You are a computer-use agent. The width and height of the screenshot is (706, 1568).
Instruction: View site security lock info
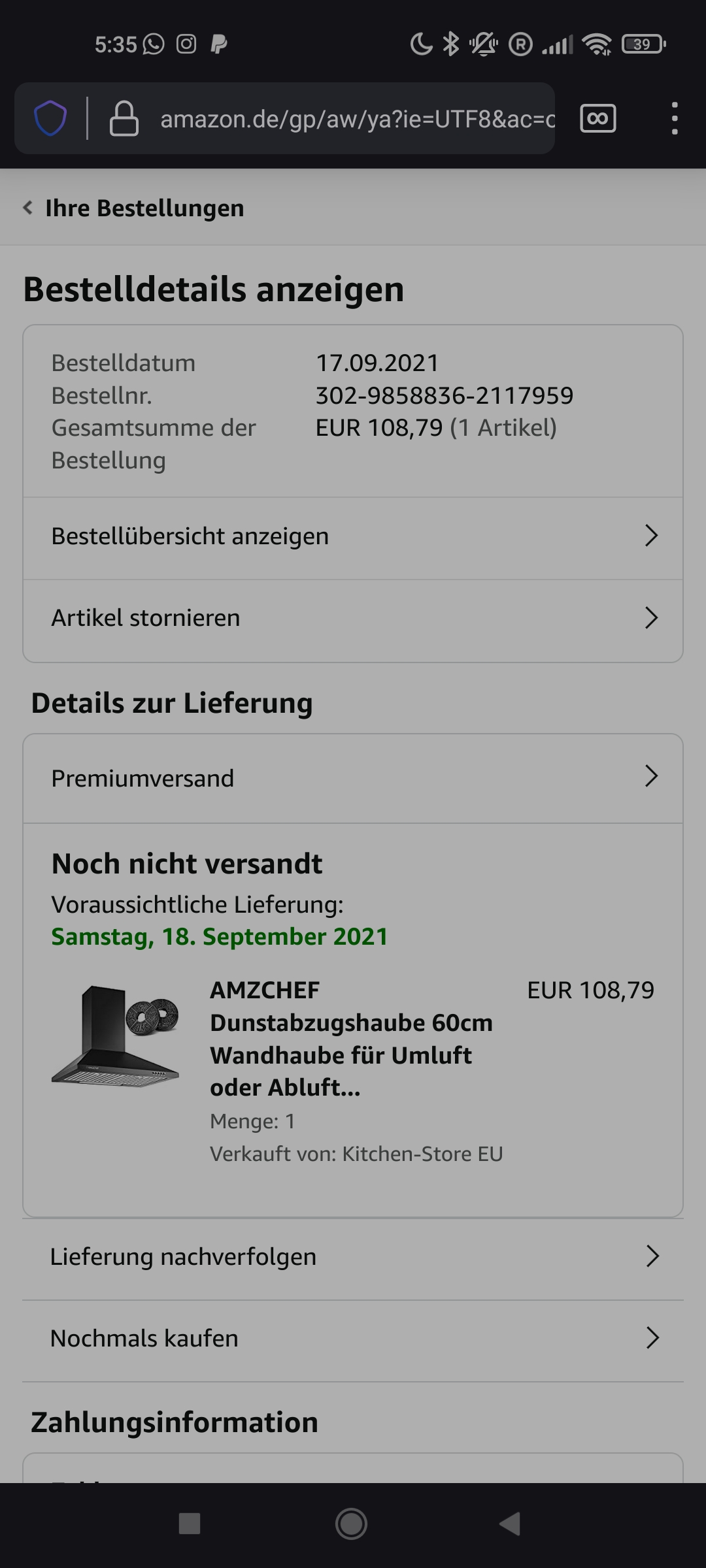click(x=124, y=119)
